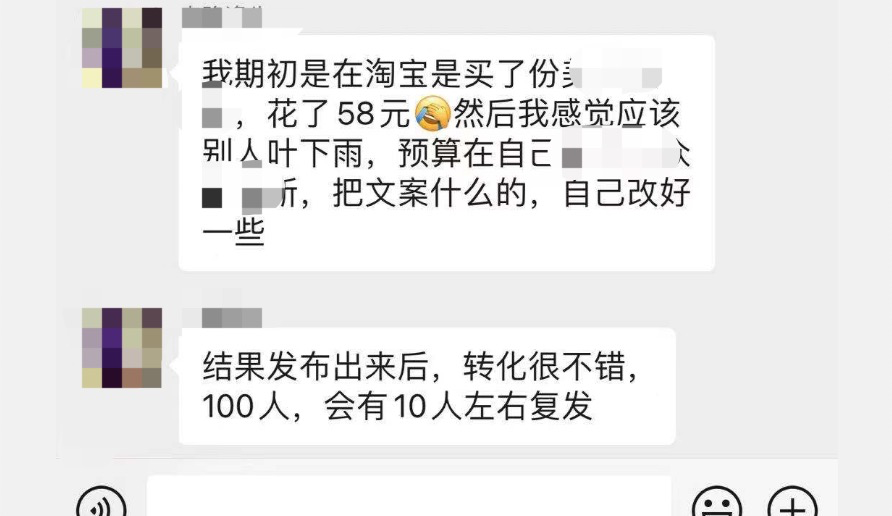Open avatar beside the 转化很不错 message
The width and height of the screenshot is (892, 516).
click(121, 348)
